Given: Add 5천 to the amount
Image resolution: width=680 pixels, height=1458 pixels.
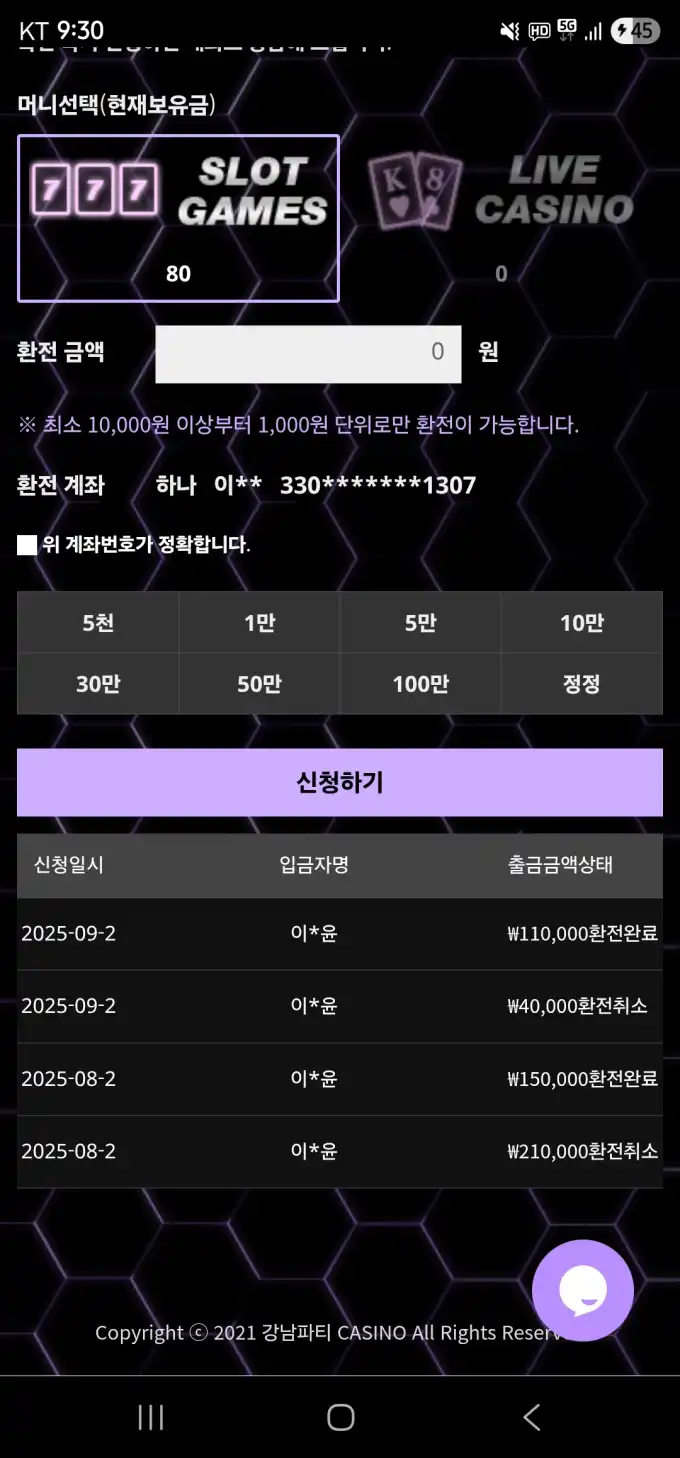Looking at the screenshot, I should [x=98, y=623].
